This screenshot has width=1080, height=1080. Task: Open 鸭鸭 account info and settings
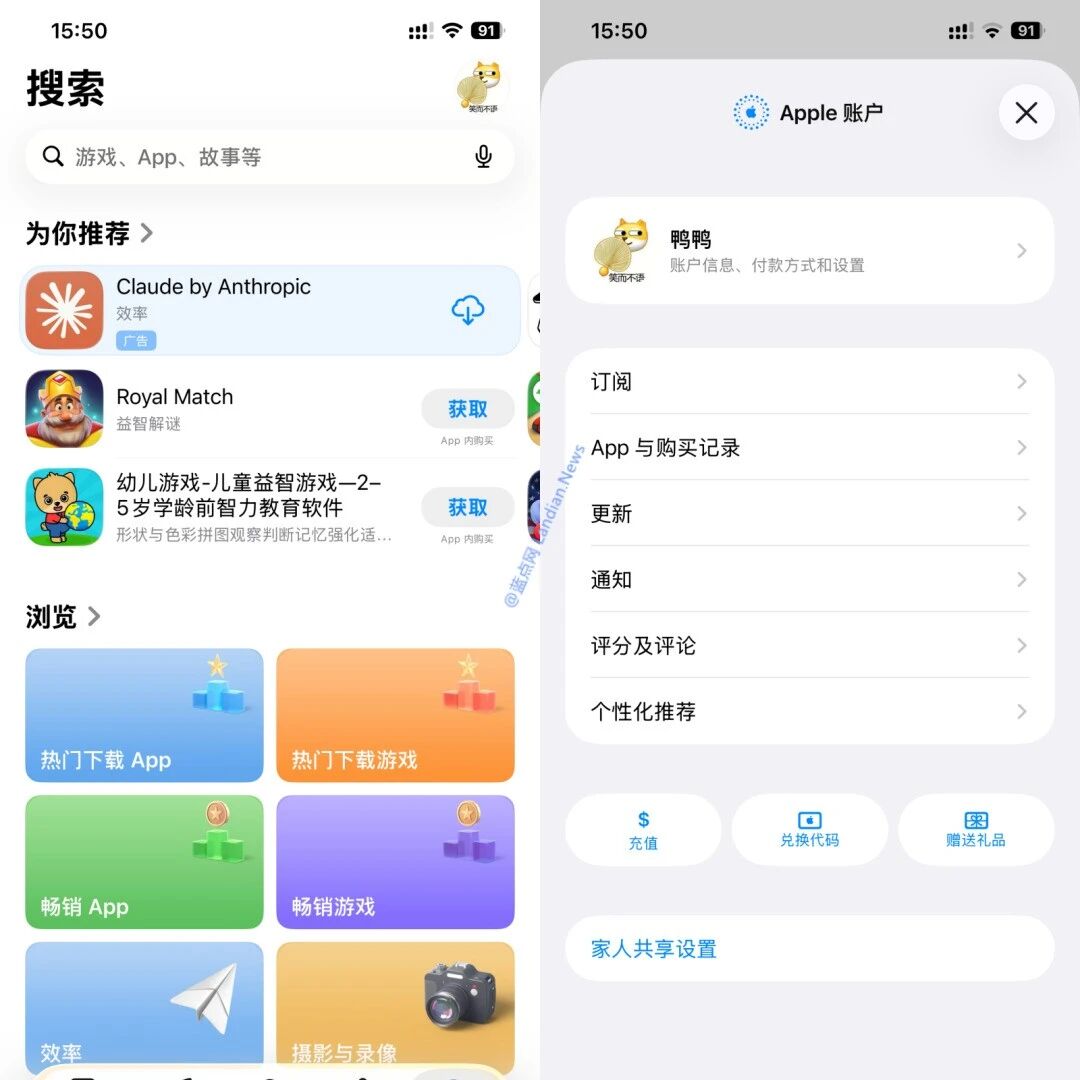[x=809, y=250]
